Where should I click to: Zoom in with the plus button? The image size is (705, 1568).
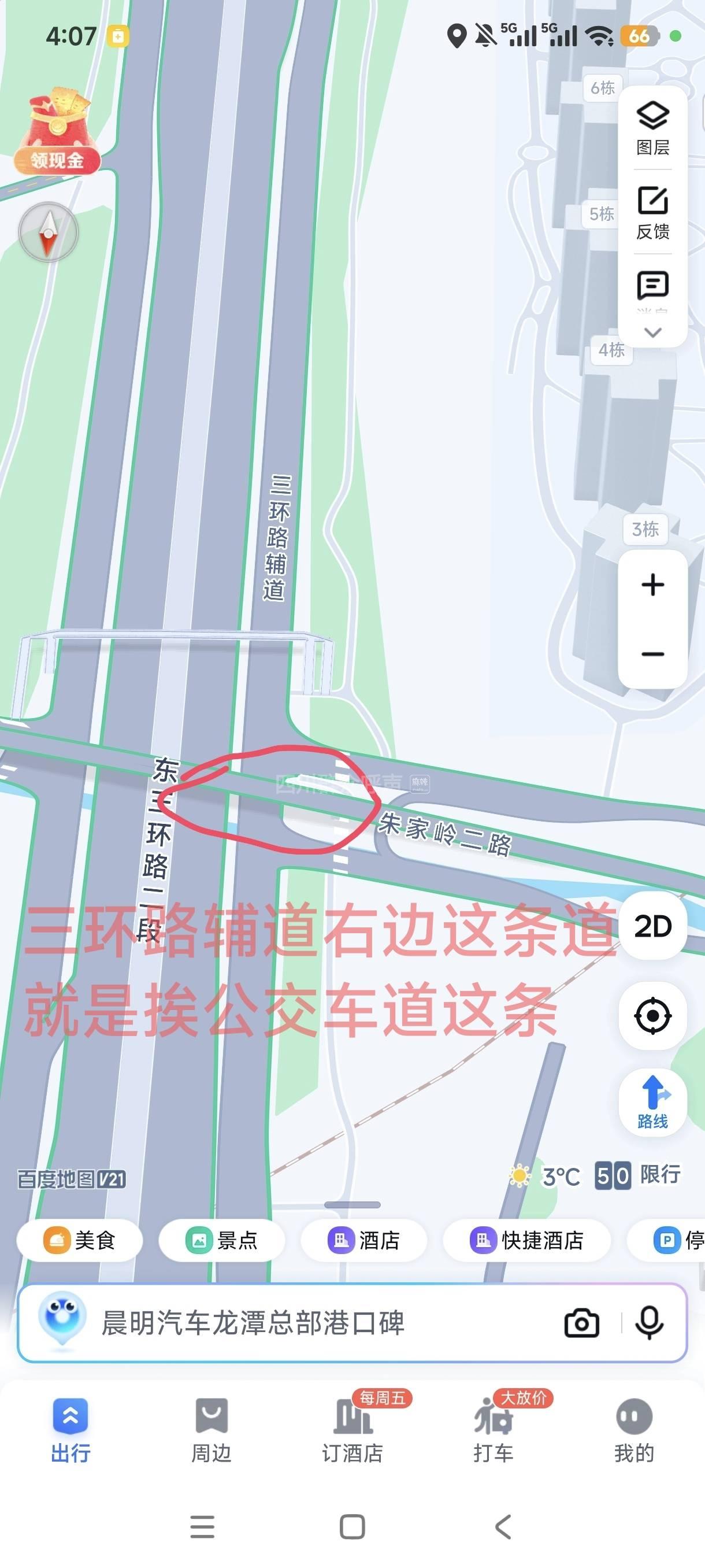(x=652, y=585)
